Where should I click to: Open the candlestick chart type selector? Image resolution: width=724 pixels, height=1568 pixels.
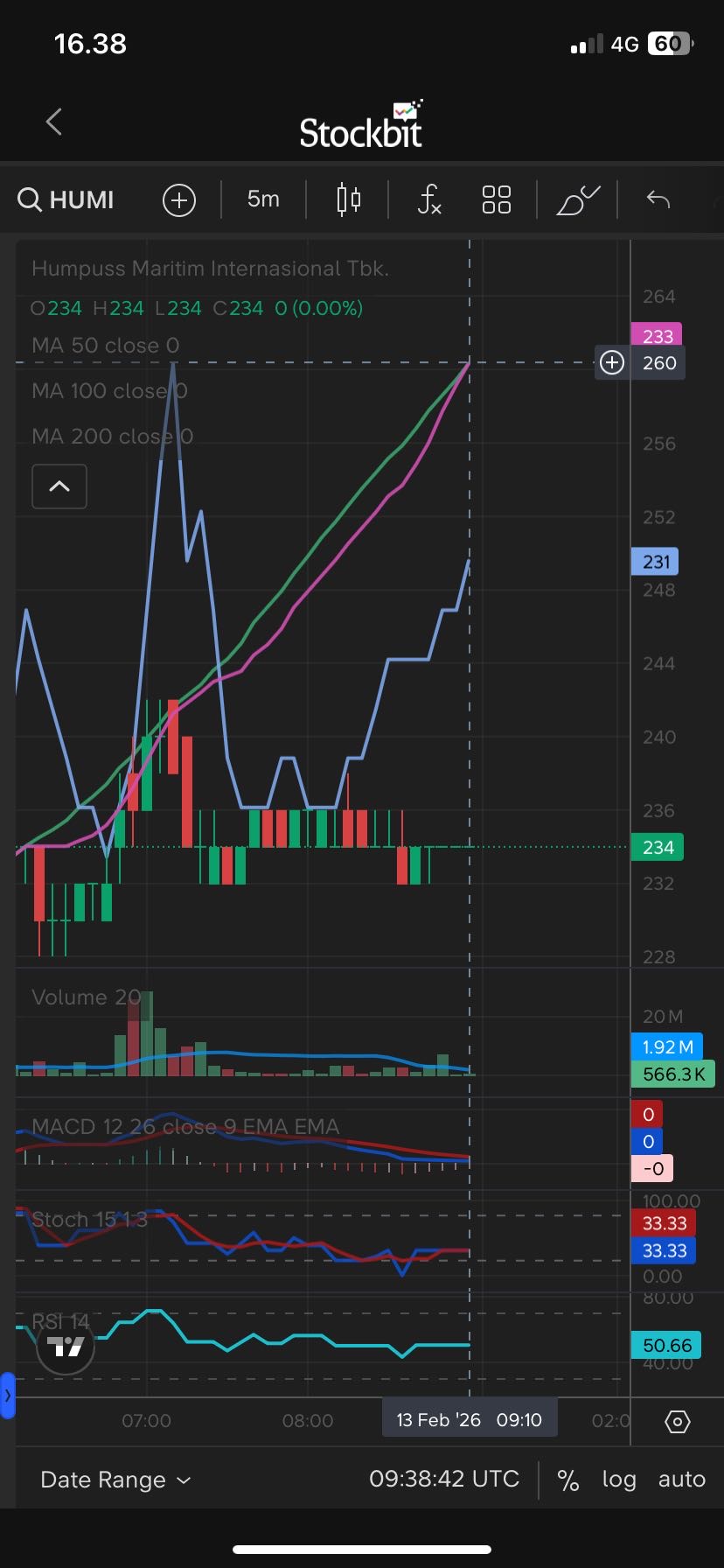pyautogui.click(x=349, y=199)
